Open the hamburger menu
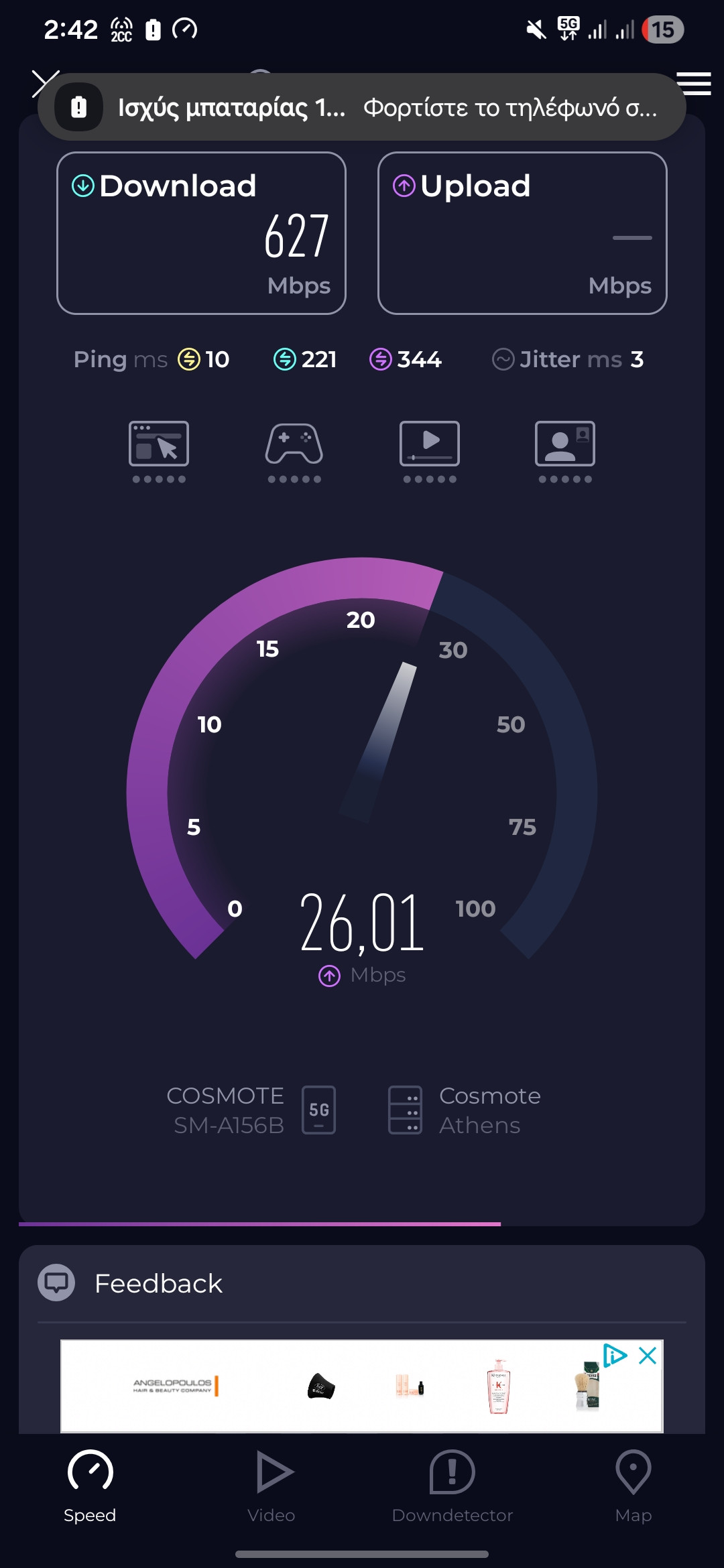 coord(694,84)
